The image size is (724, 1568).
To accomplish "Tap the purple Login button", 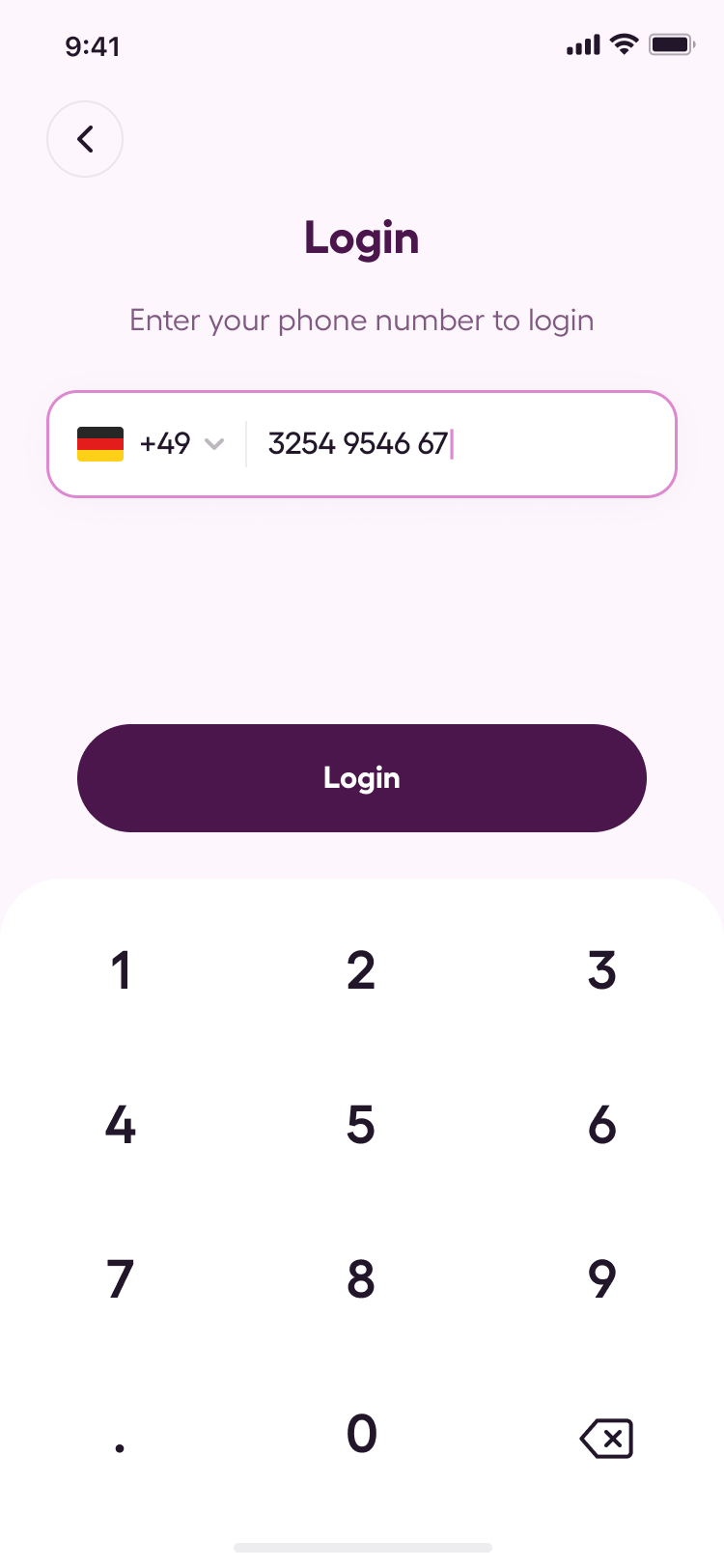I will point(361,778).
